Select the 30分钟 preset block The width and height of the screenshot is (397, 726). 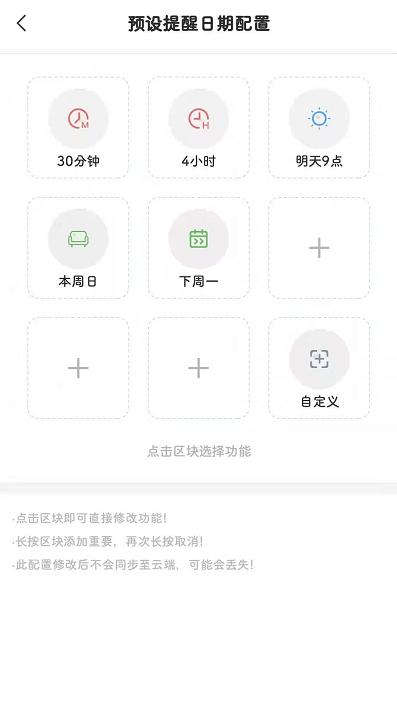coord(78,127)
